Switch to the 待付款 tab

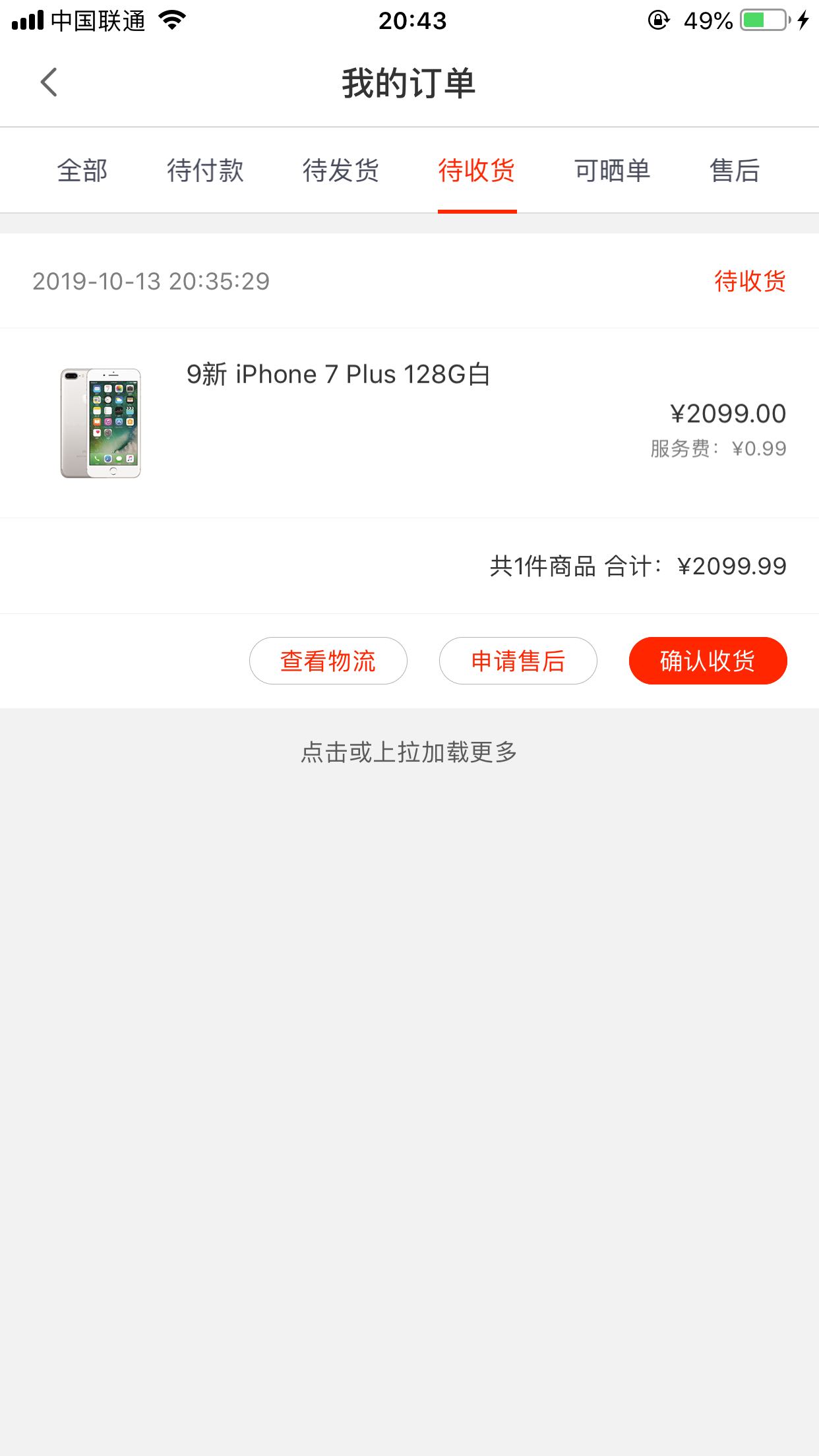point(205,171)
